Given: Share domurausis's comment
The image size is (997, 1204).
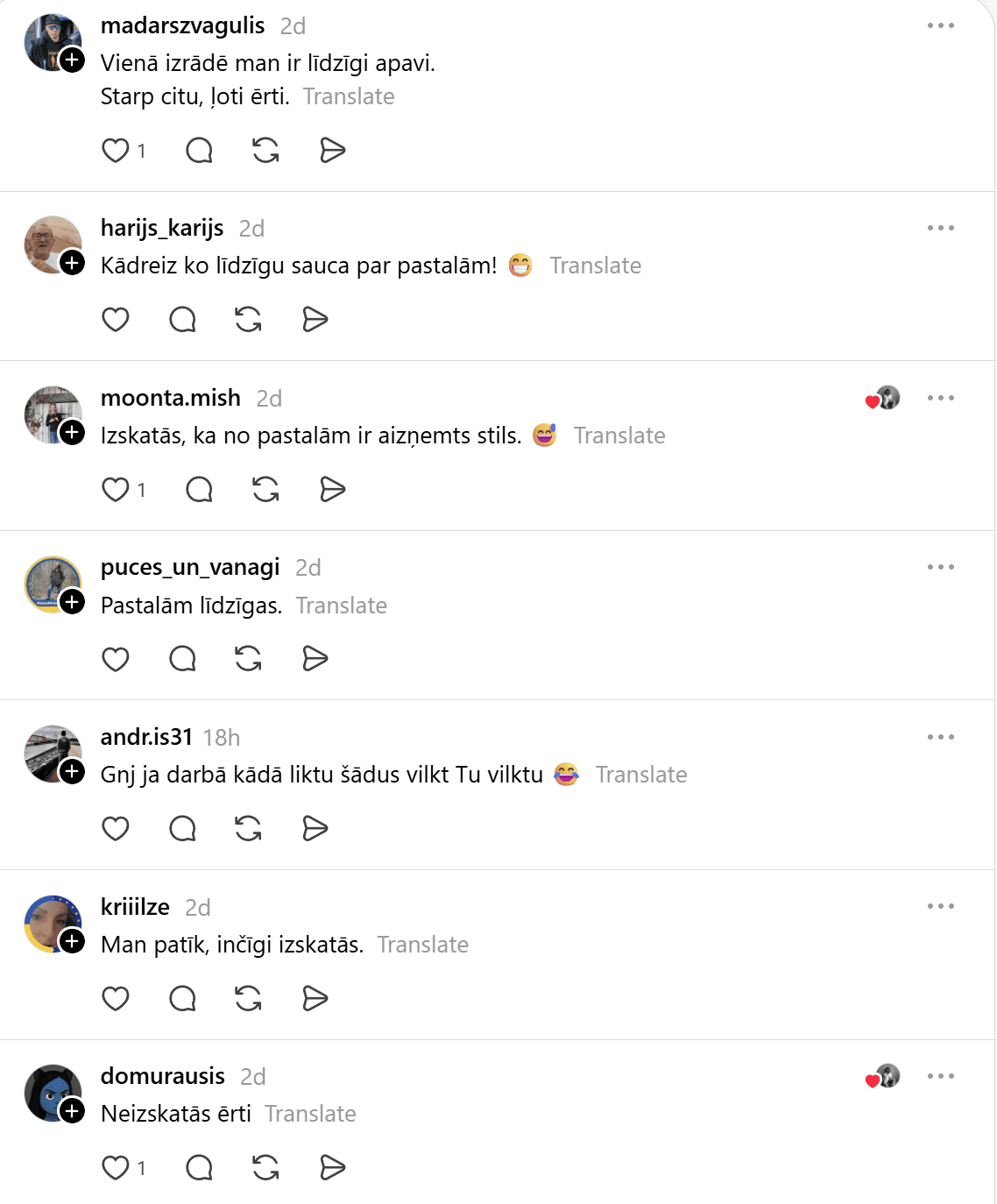Looking at the screenshot, I should [332, 1167].
